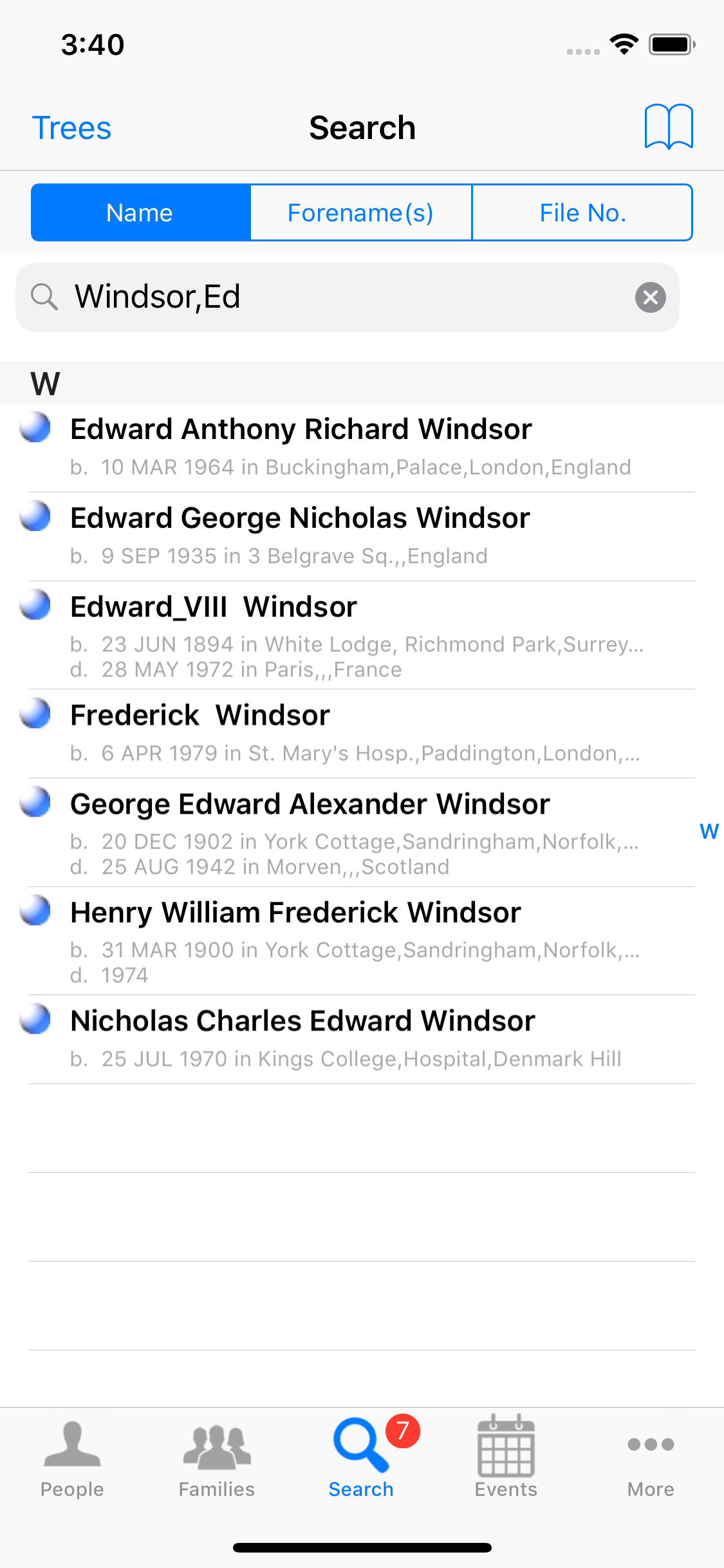
Task: Jump to W in the section index
Action: tap(709, 831)
